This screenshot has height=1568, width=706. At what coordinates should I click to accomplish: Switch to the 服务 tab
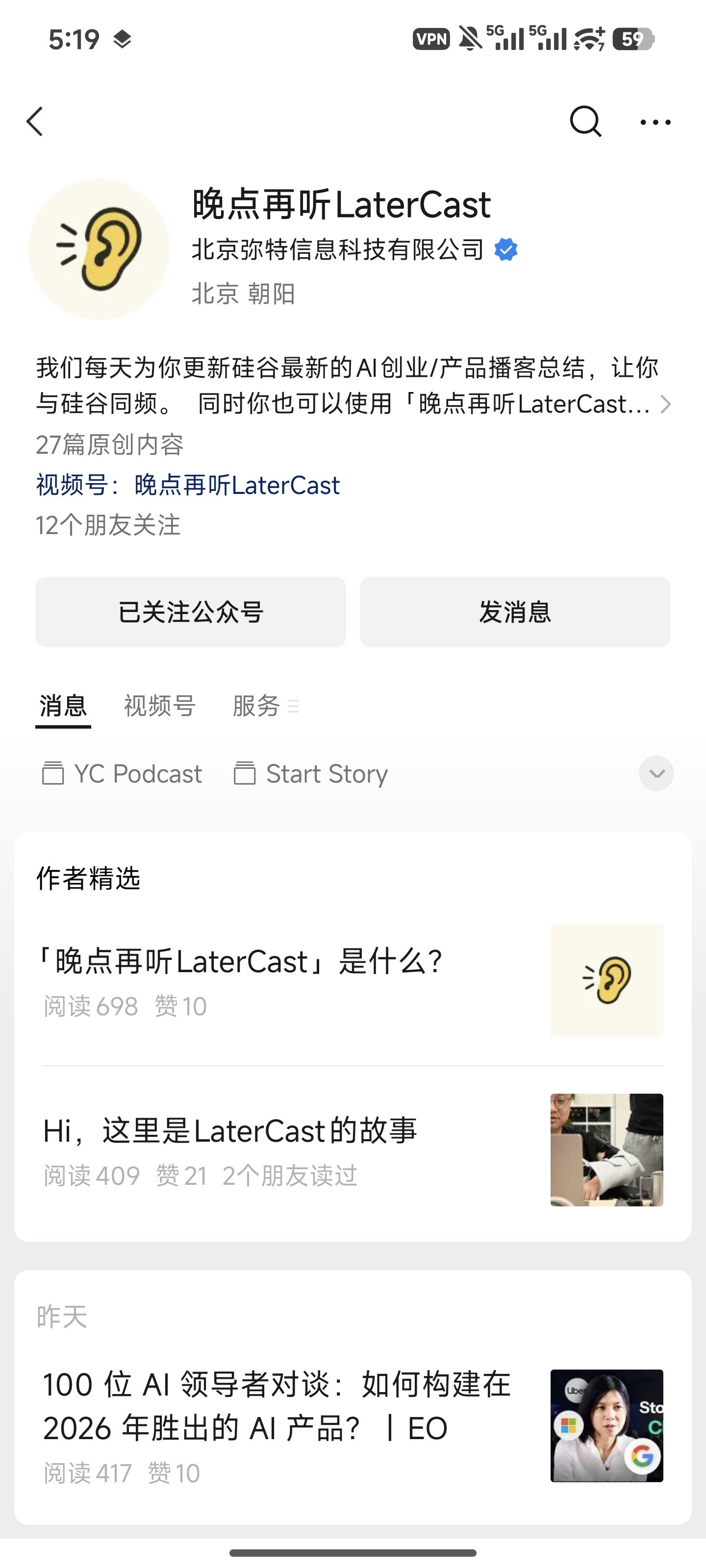(x=256, y=706)
